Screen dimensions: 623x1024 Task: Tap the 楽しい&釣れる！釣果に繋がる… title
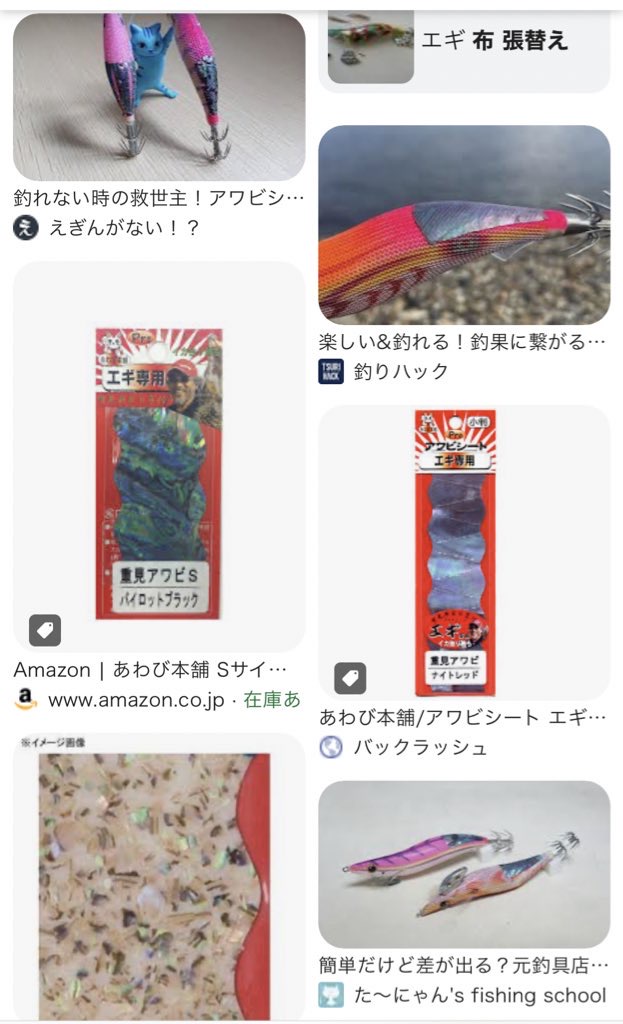coord(462,342)
